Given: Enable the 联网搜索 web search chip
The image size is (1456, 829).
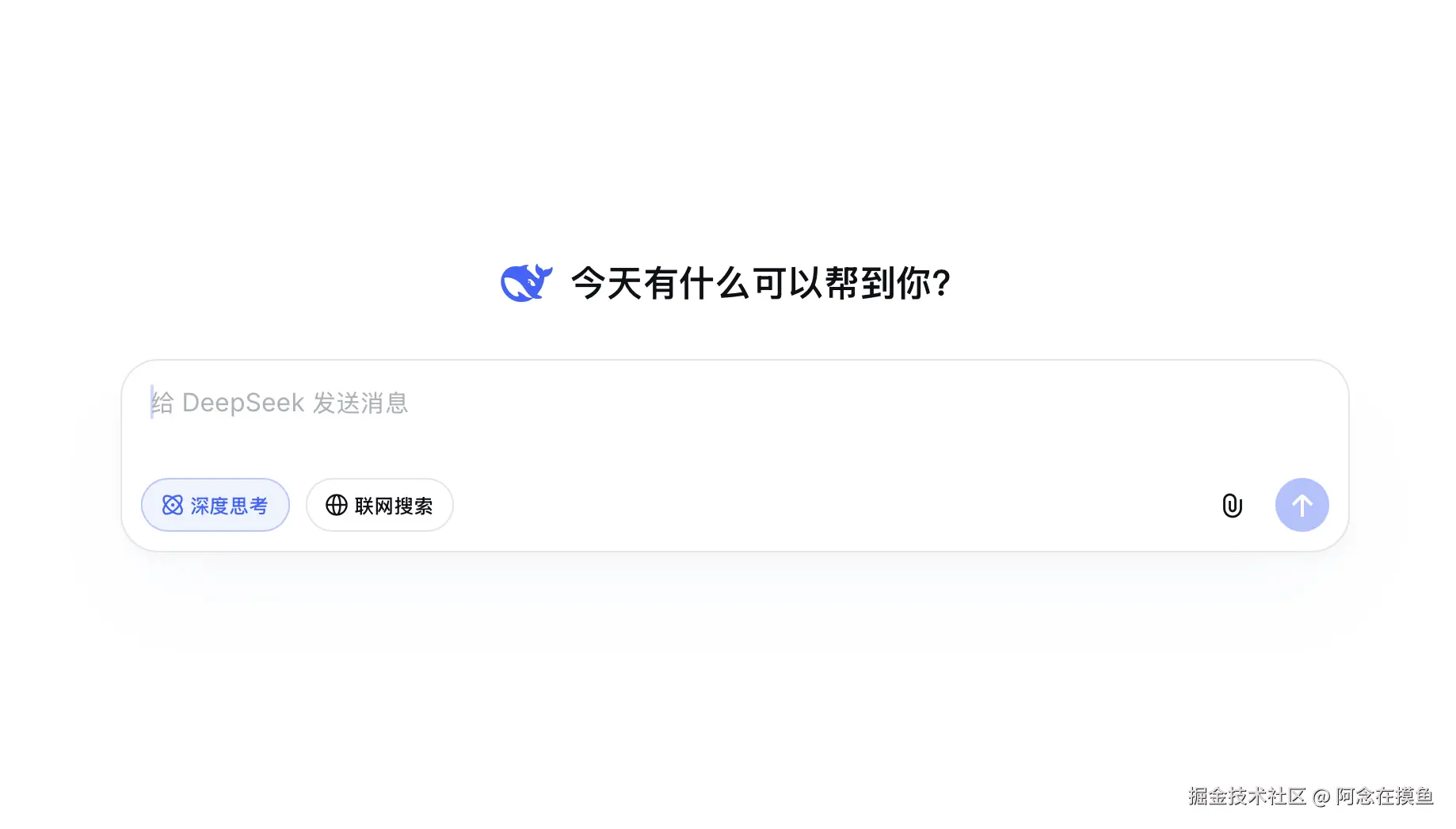Looking at the screenshot, I should (379, 505).
